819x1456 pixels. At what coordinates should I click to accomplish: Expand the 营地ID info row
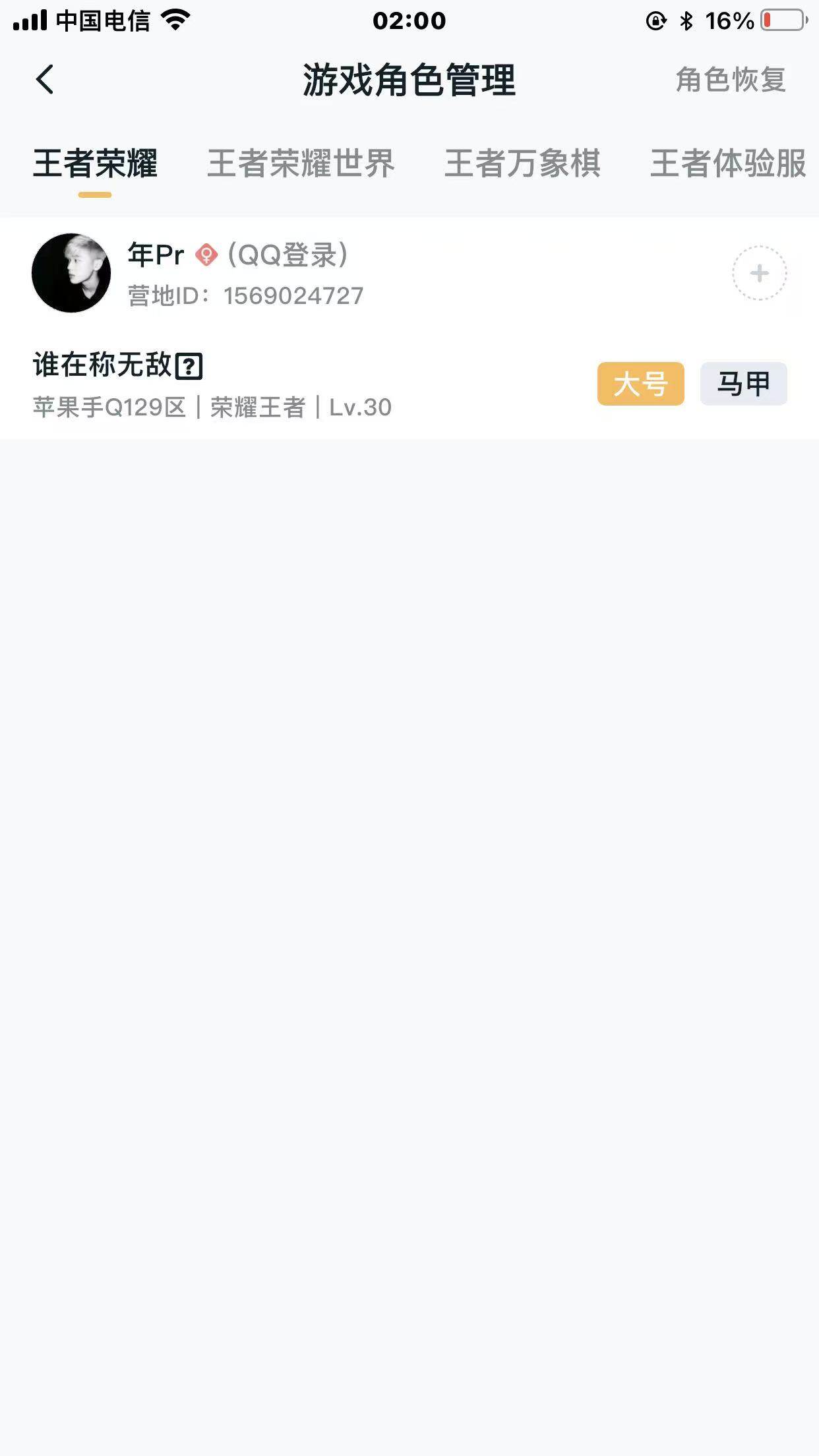coord(244,295)
